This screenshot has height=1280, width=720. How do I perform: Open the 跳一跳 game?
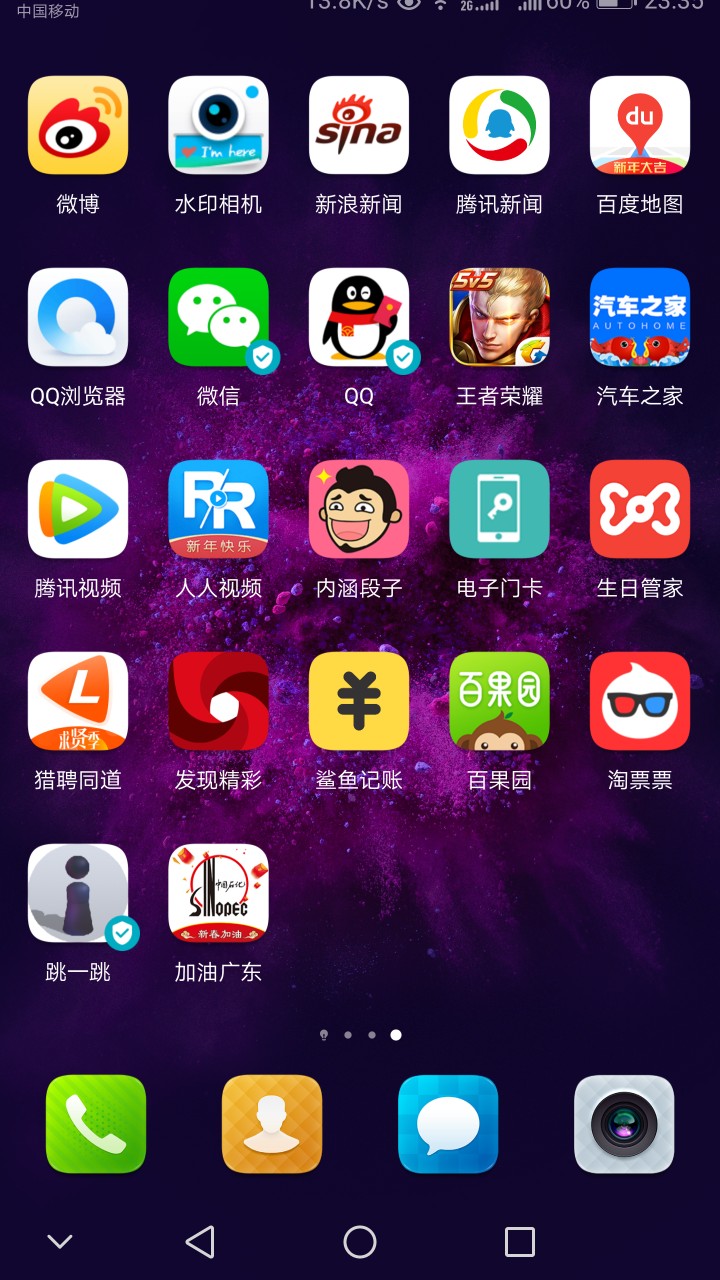(78, 894)
